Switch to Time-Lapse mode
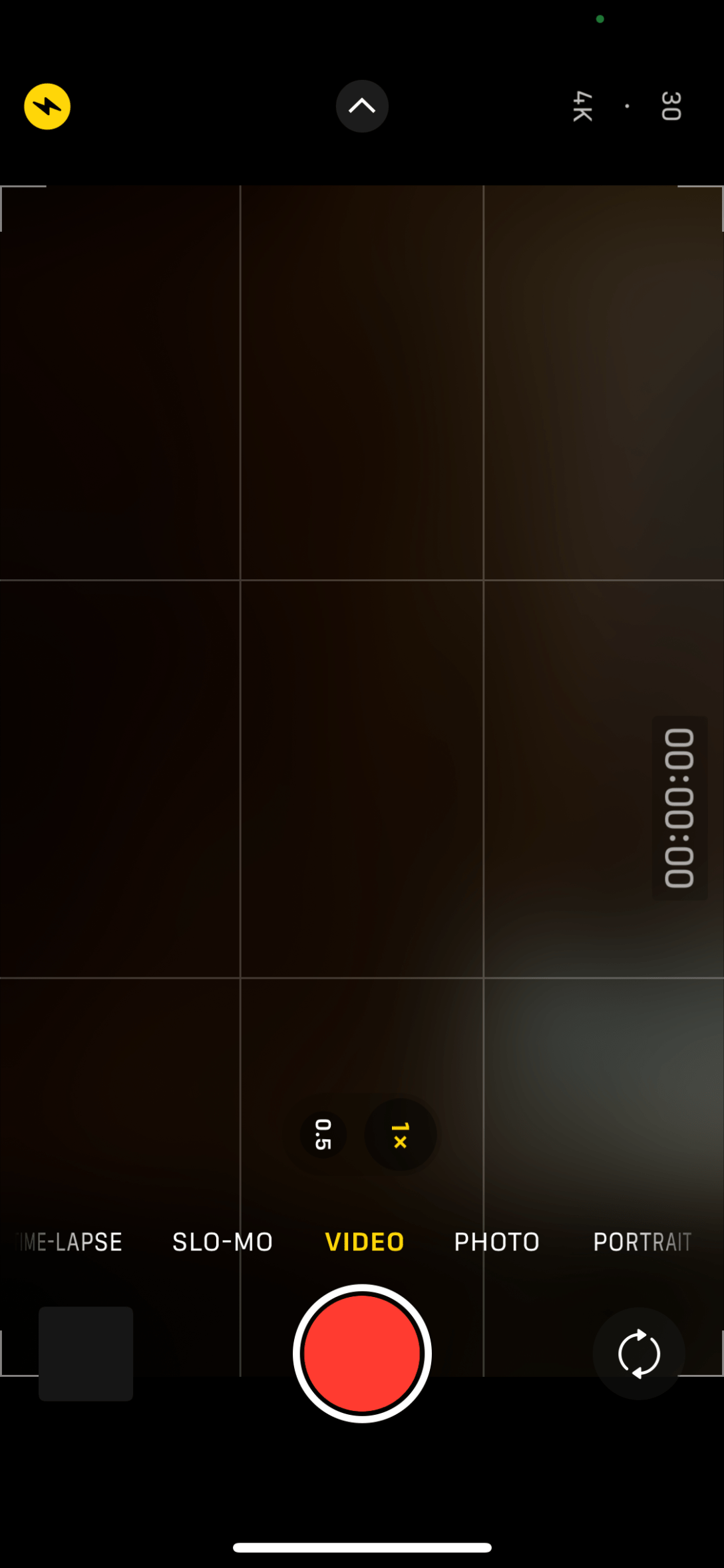Screen dimensions: 724x1568 (71, 1242)
